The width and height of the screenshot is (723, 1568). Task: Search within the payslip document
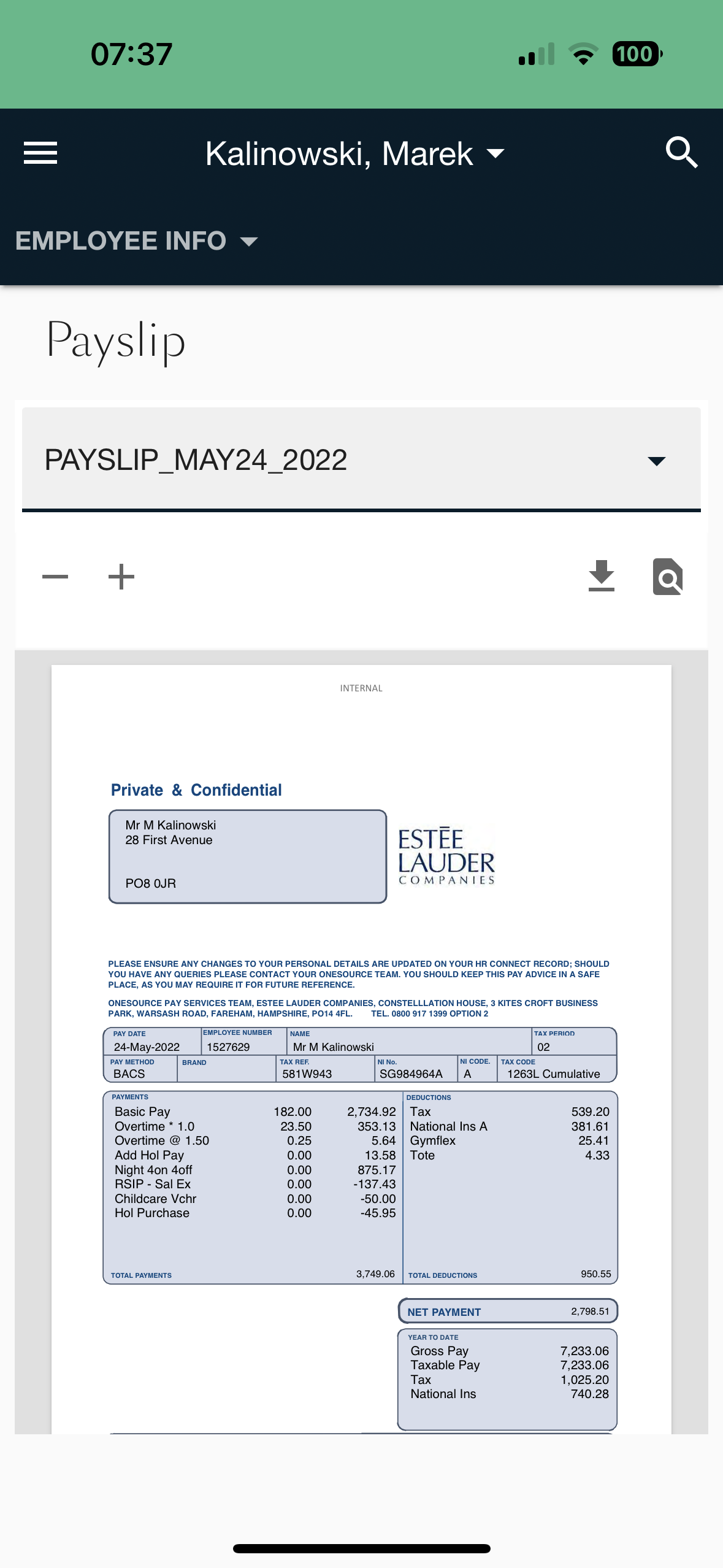coord(668,577)
